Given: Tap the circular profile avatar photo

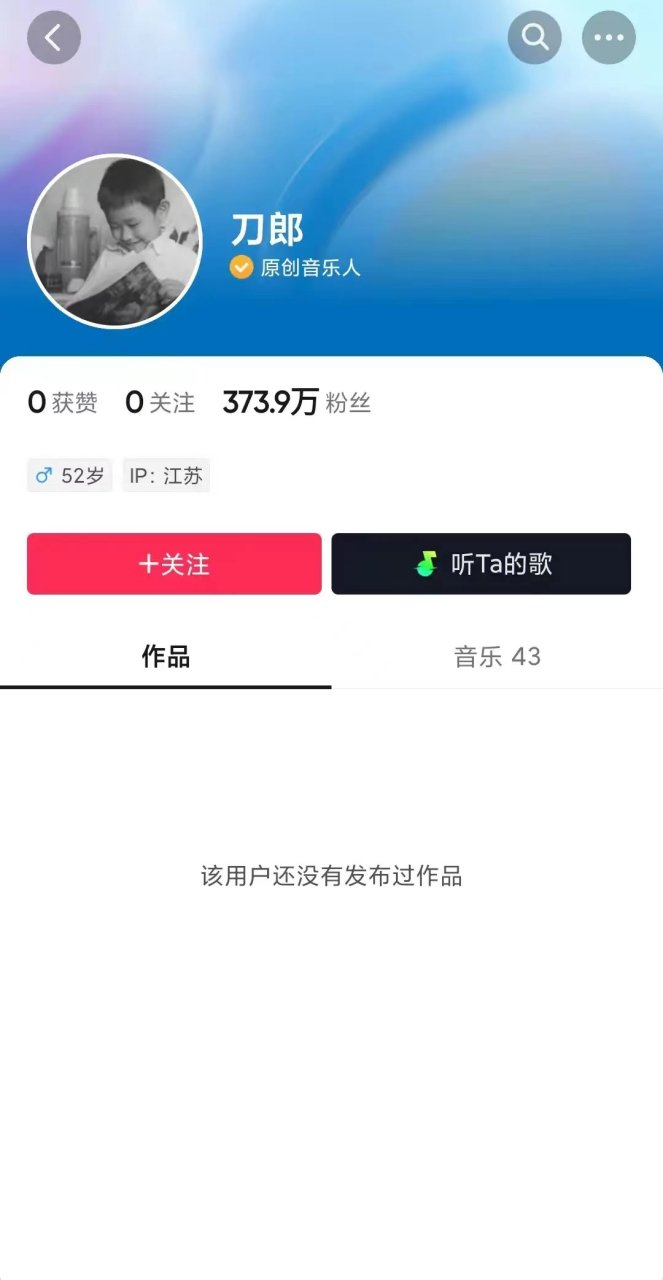Looking at the screenshot, I should (x=115, y=241).
